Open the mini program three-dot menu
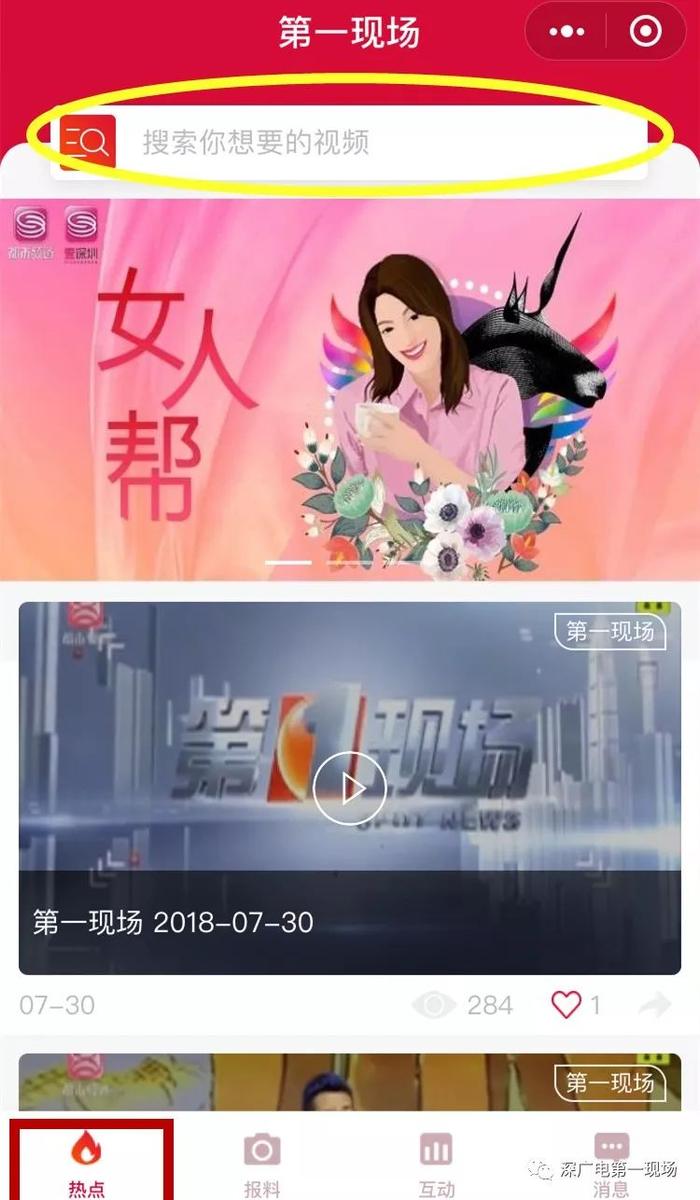The image size is (700, 1200). [567, 32]
